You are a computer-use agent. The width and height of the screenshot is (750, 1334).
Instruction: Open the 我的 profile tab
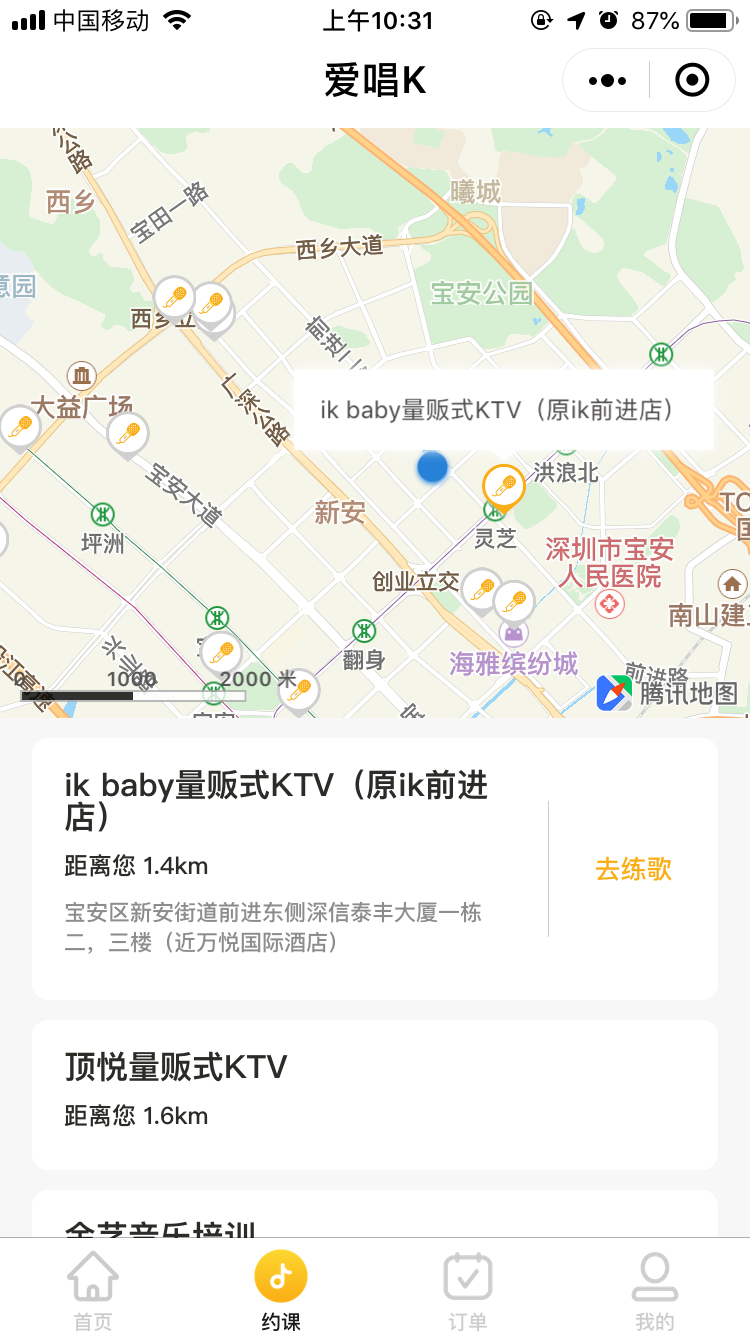(x=655, y=1291)
